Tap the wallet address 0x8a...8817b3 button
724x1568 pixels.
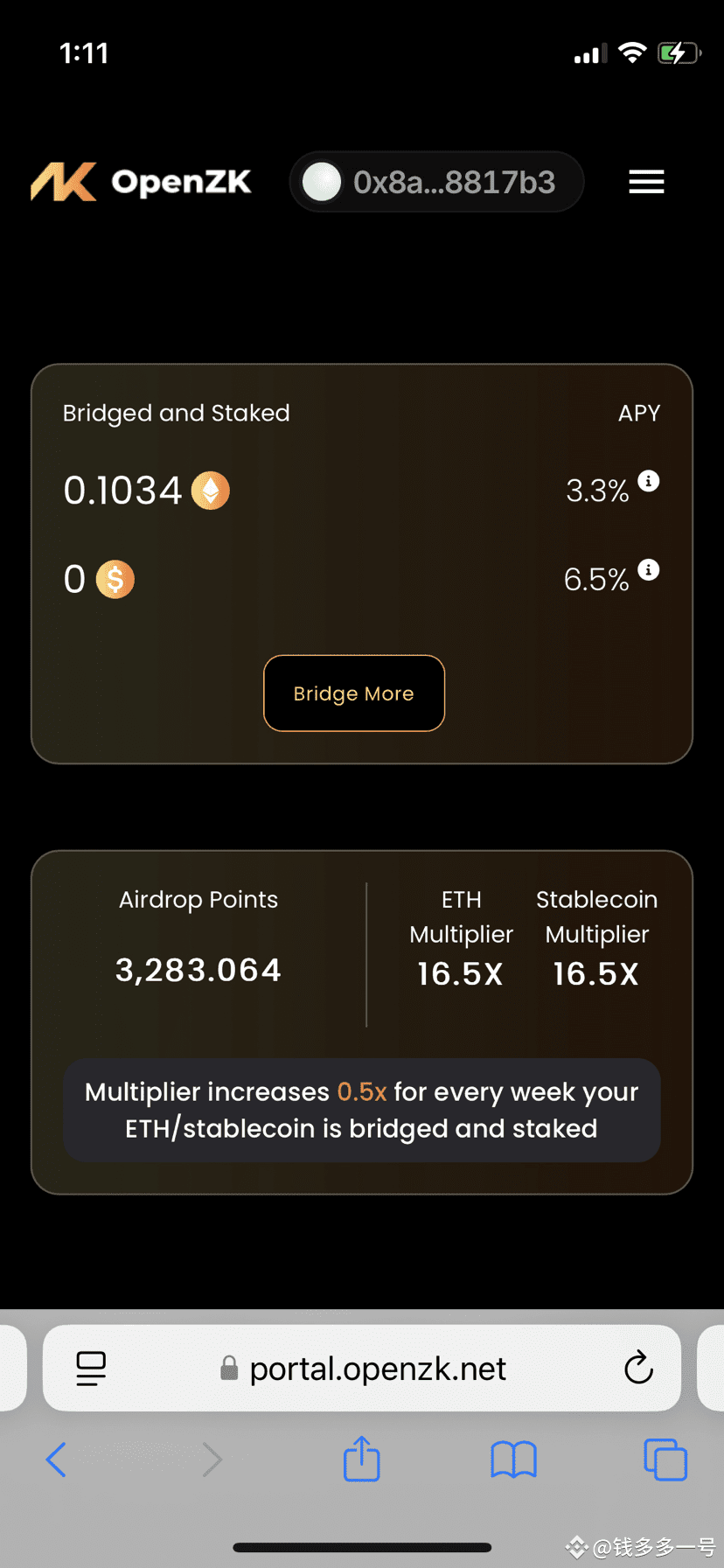pos(436,182)
